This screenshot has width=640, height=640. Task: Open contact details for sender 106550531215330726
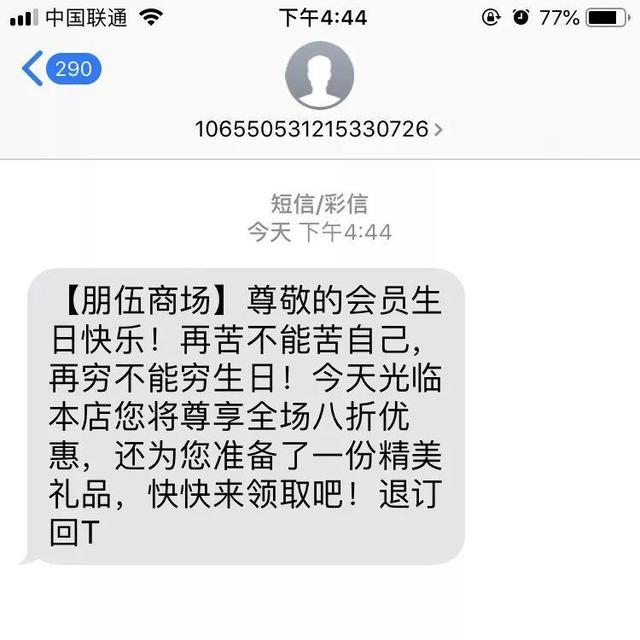[x=319, y=129]
